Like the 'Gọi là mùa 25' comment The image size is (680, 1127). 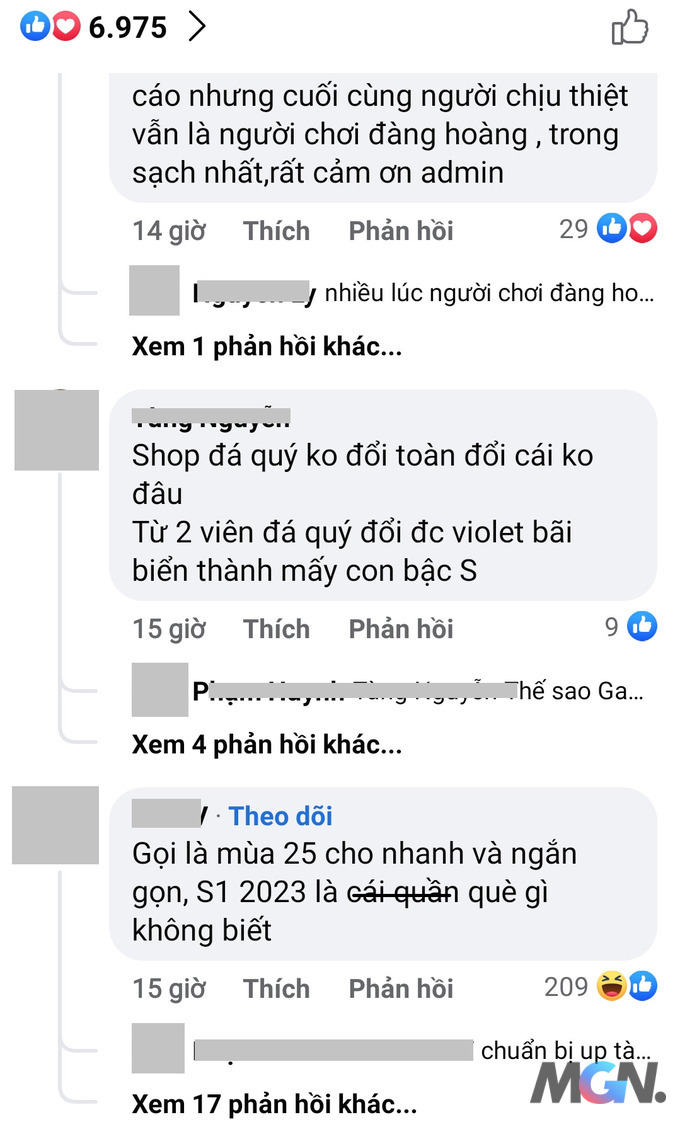(x=276, y=989)
